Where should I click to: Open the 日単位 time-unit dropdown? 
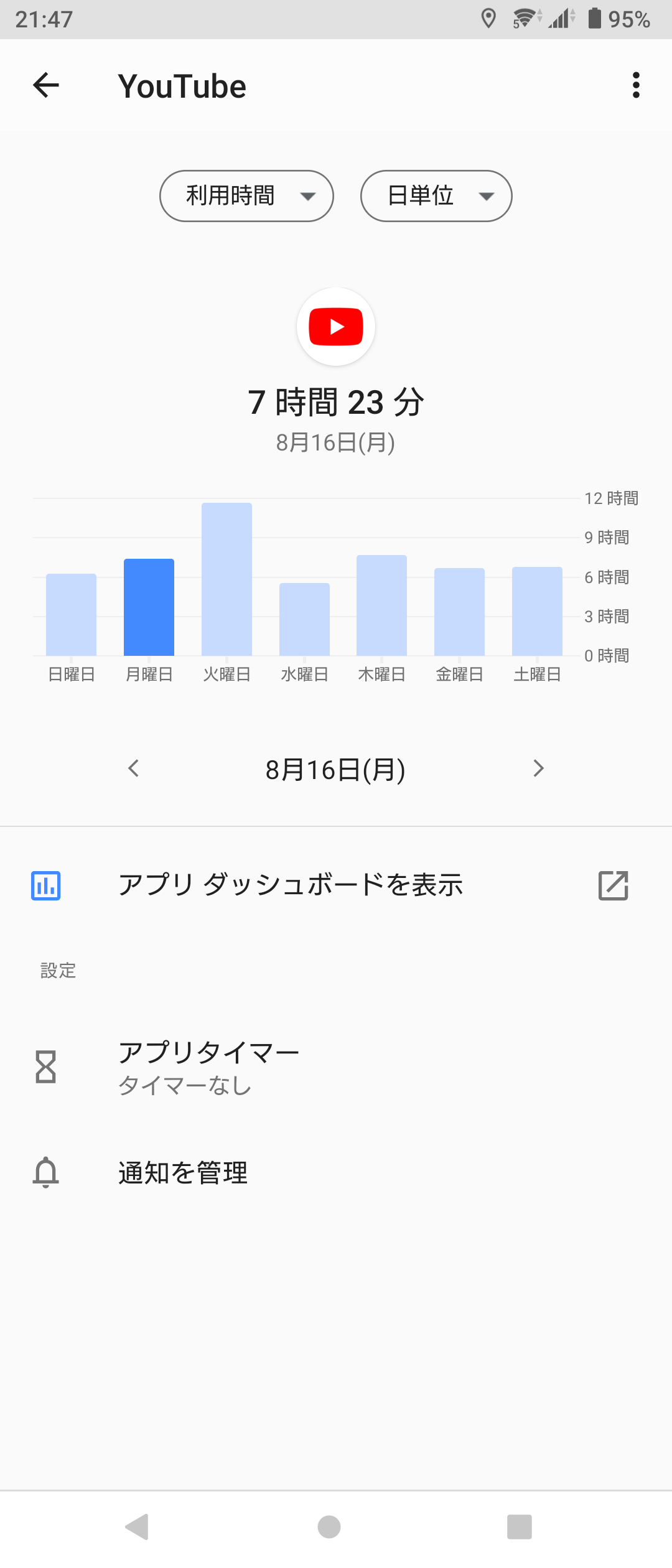[x=436, y=195]
